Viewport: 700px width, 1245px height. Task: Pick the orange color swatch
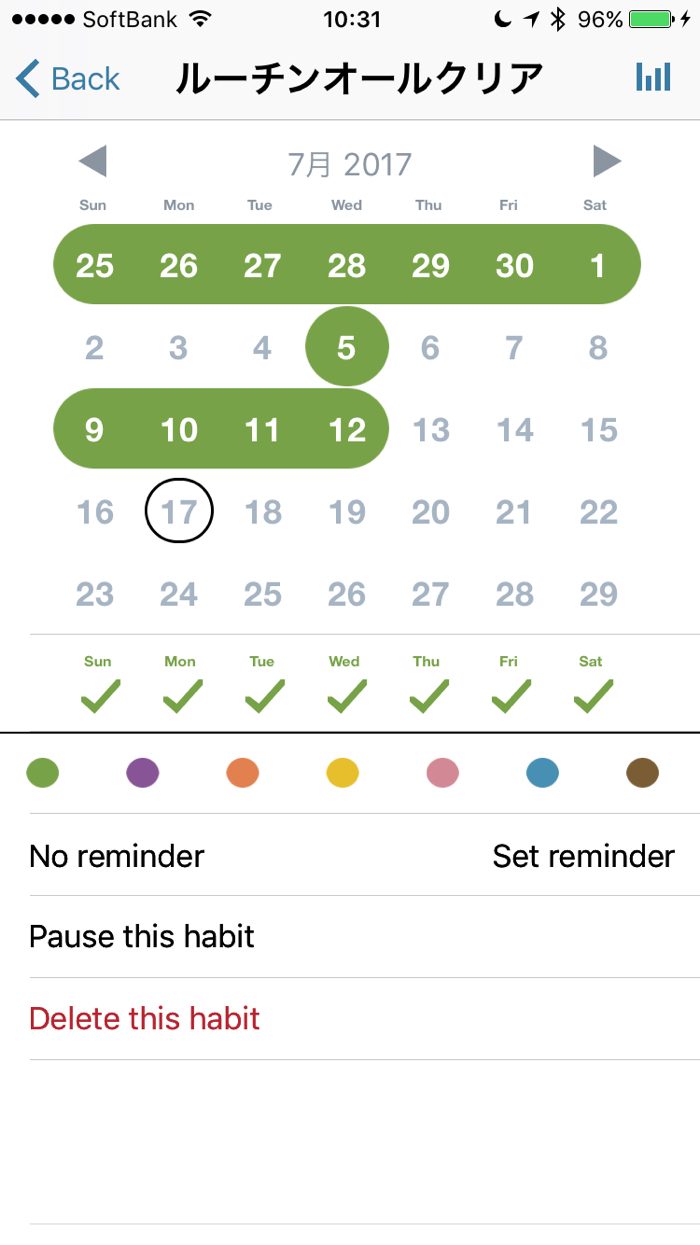click(x=243, y=773)
